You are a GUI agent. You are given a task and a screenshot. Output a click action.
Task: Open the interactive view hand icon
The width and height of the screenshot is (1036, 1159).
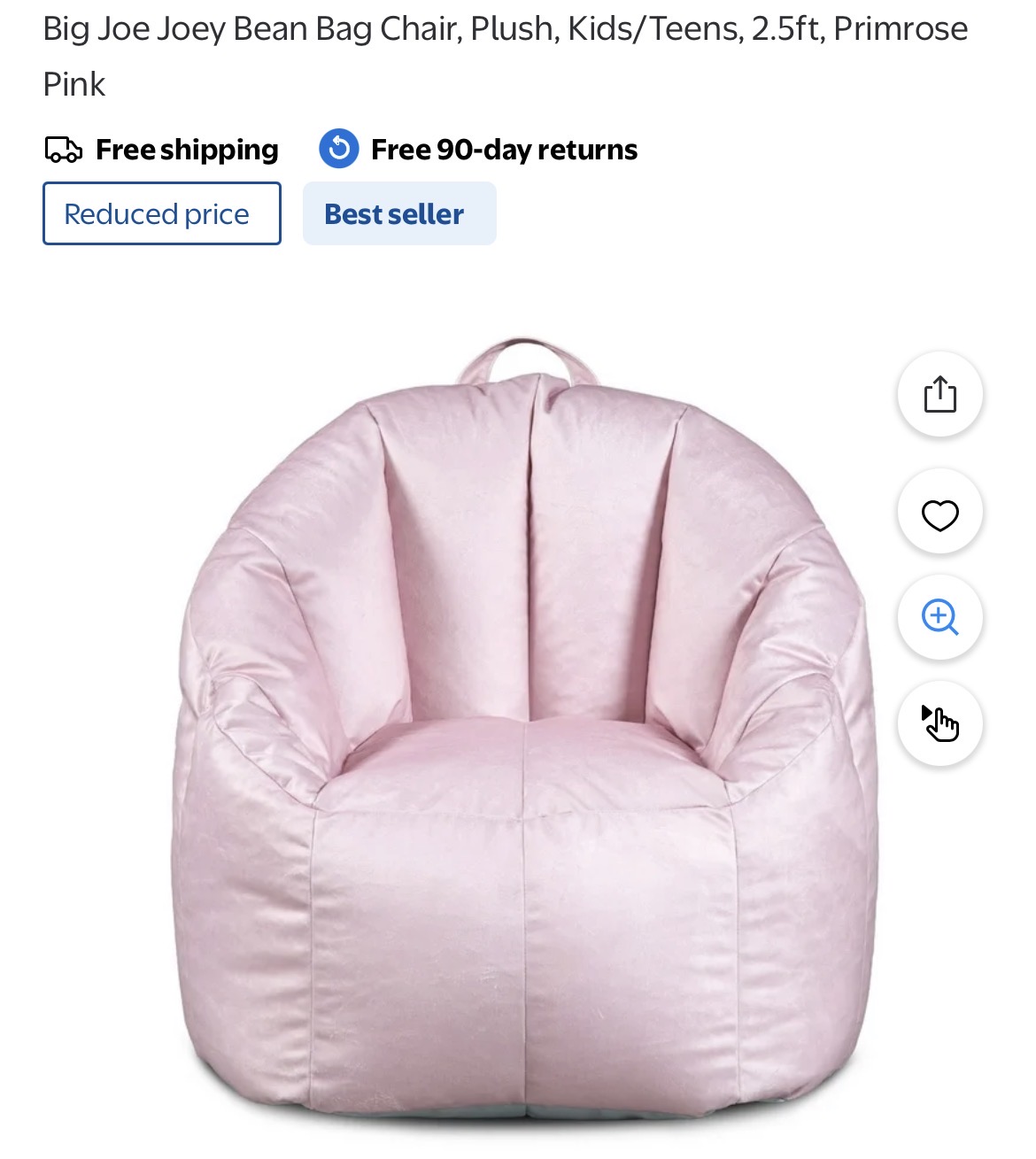939,723
